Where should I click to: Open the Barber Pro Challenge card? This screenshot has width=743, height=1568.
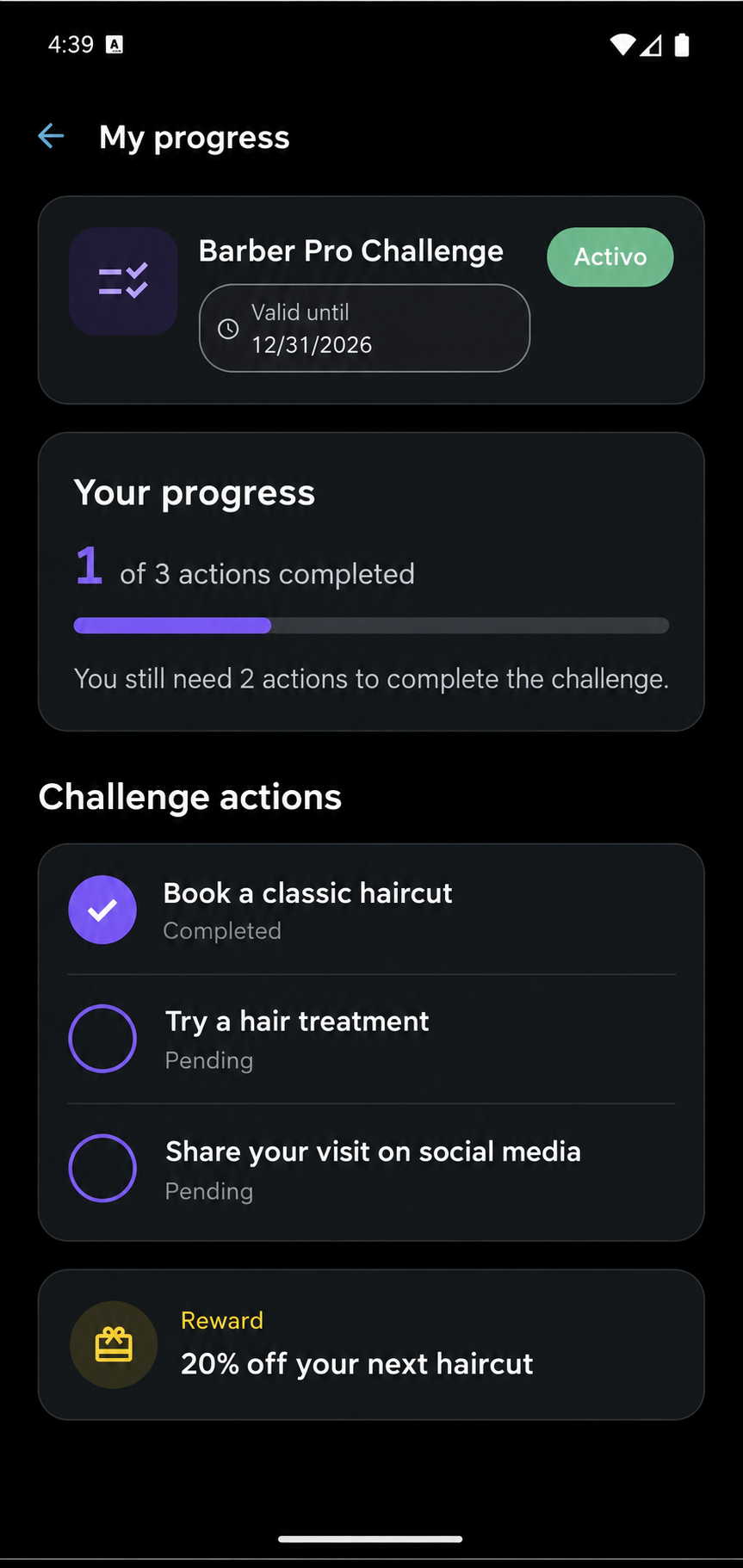click(x=371, y=300)
